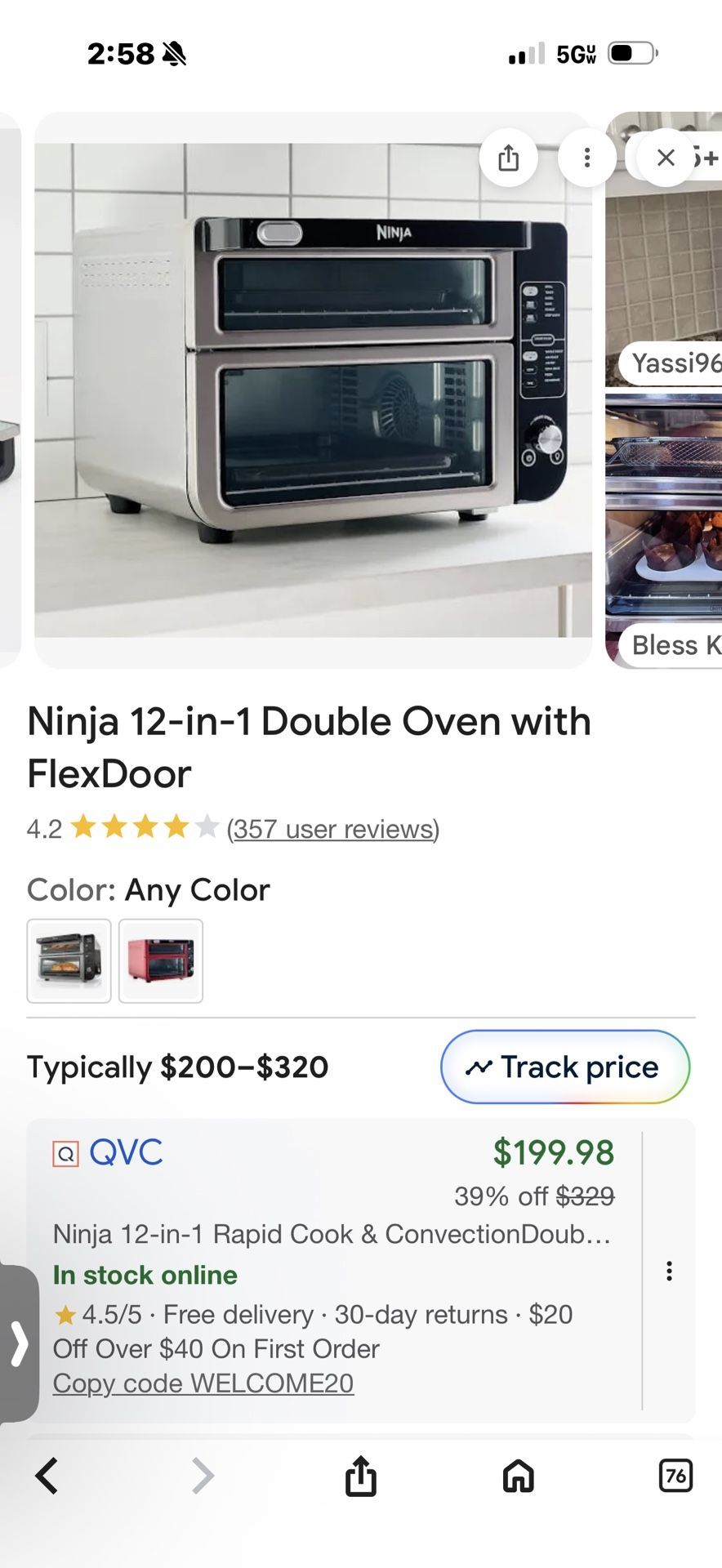Screen dimensions: 722x1568
Task: Open the Yassi96 review photo
Action: [663, 269]
